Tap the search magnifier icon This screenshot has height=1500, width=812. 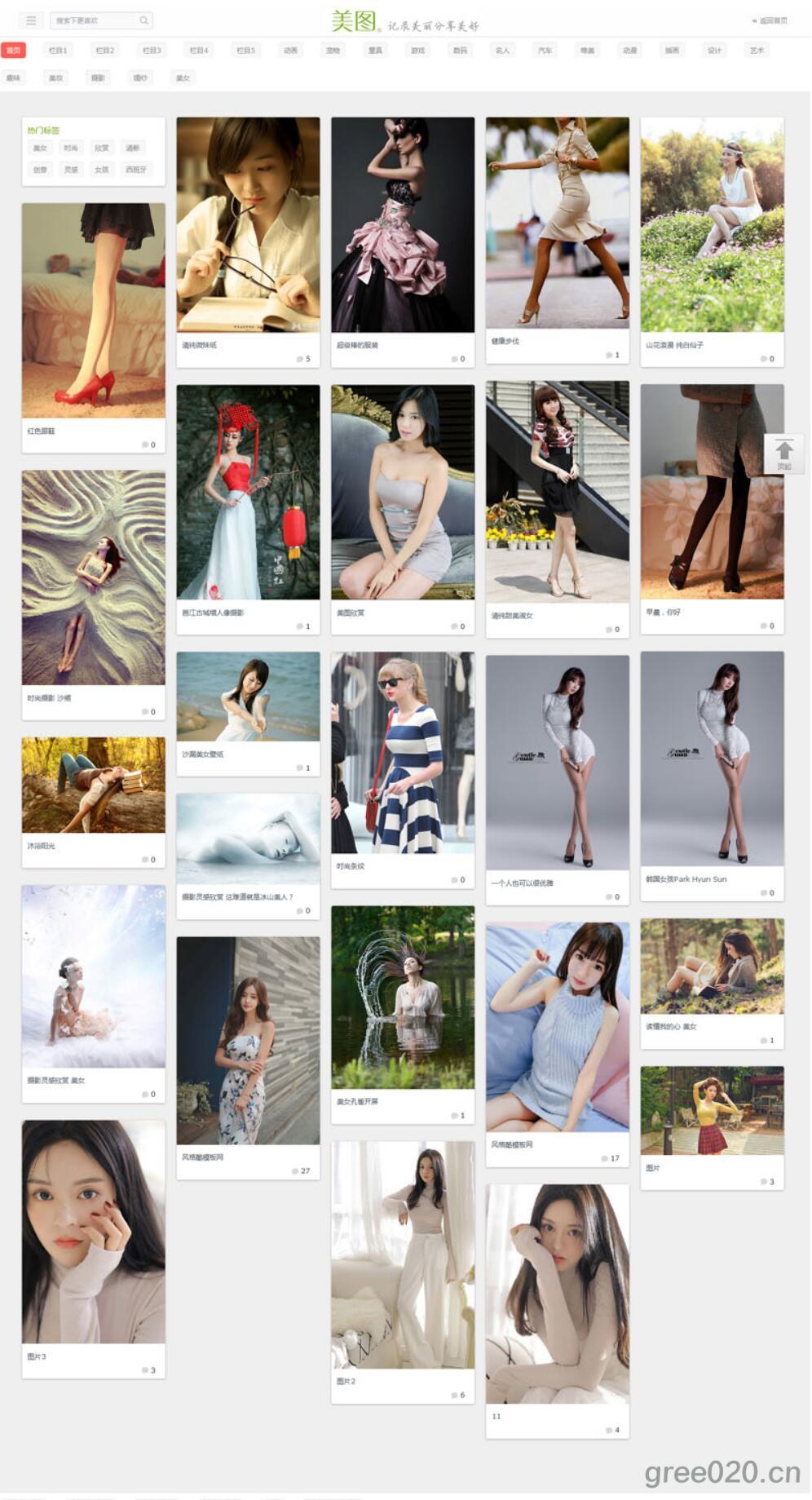143,20
